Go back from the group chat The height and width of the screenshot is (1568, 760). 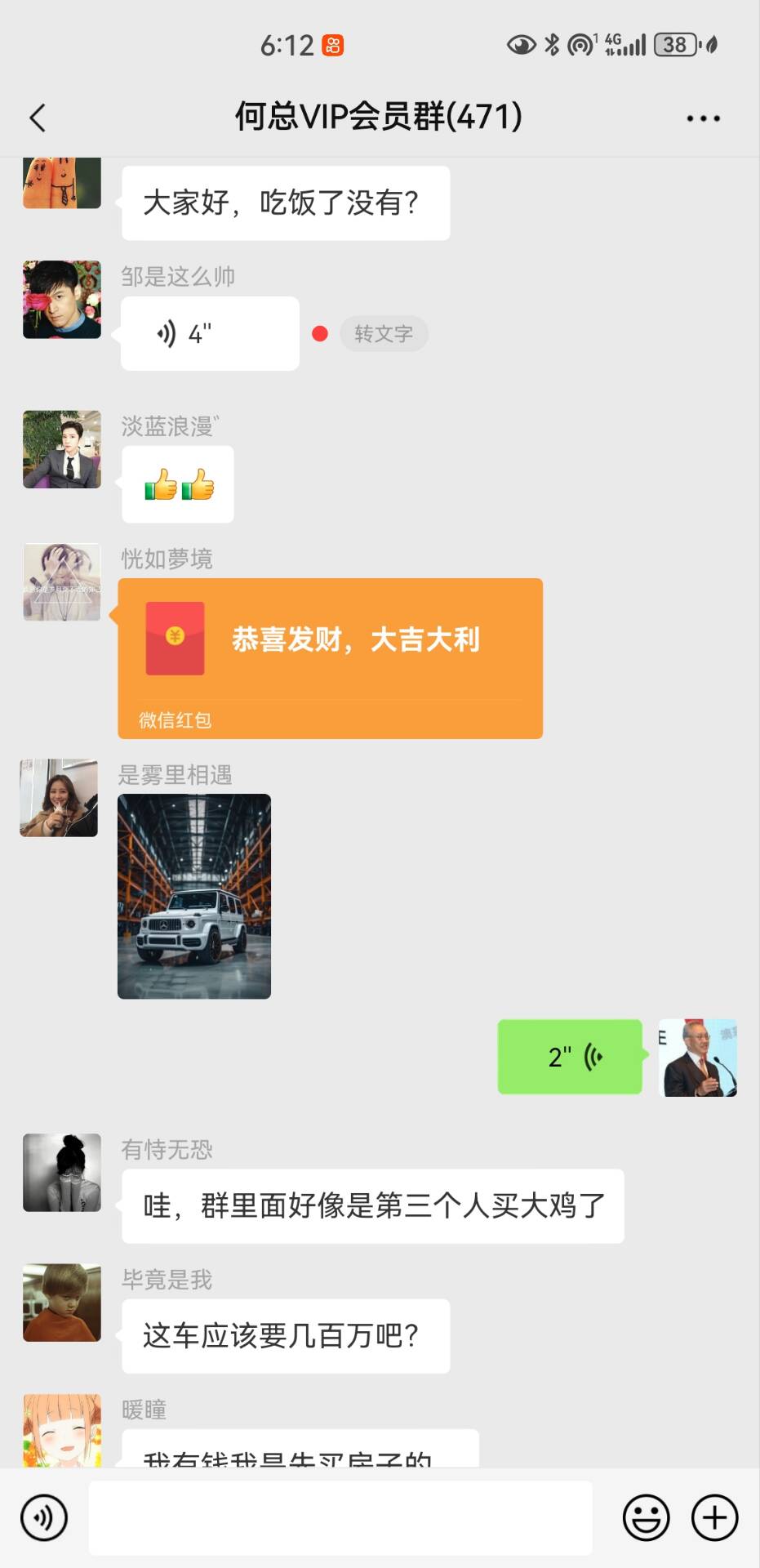coord(38,118)
